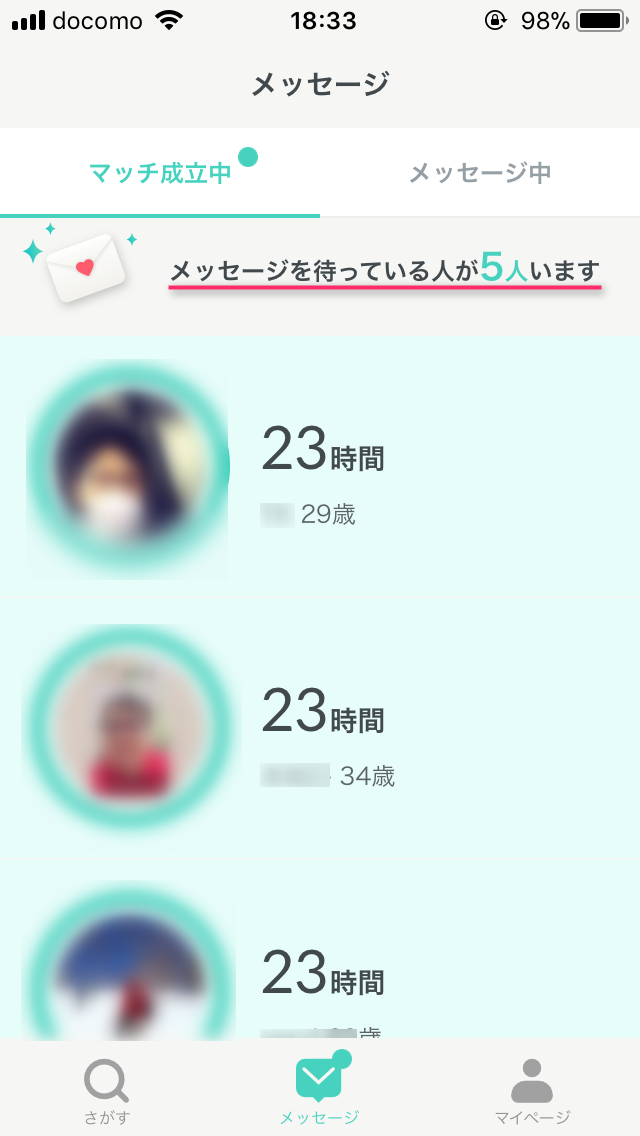The image size is (640, 1136).
Task: Switch to the マッチ成立中 tab
Action: [x=160, y=173]
